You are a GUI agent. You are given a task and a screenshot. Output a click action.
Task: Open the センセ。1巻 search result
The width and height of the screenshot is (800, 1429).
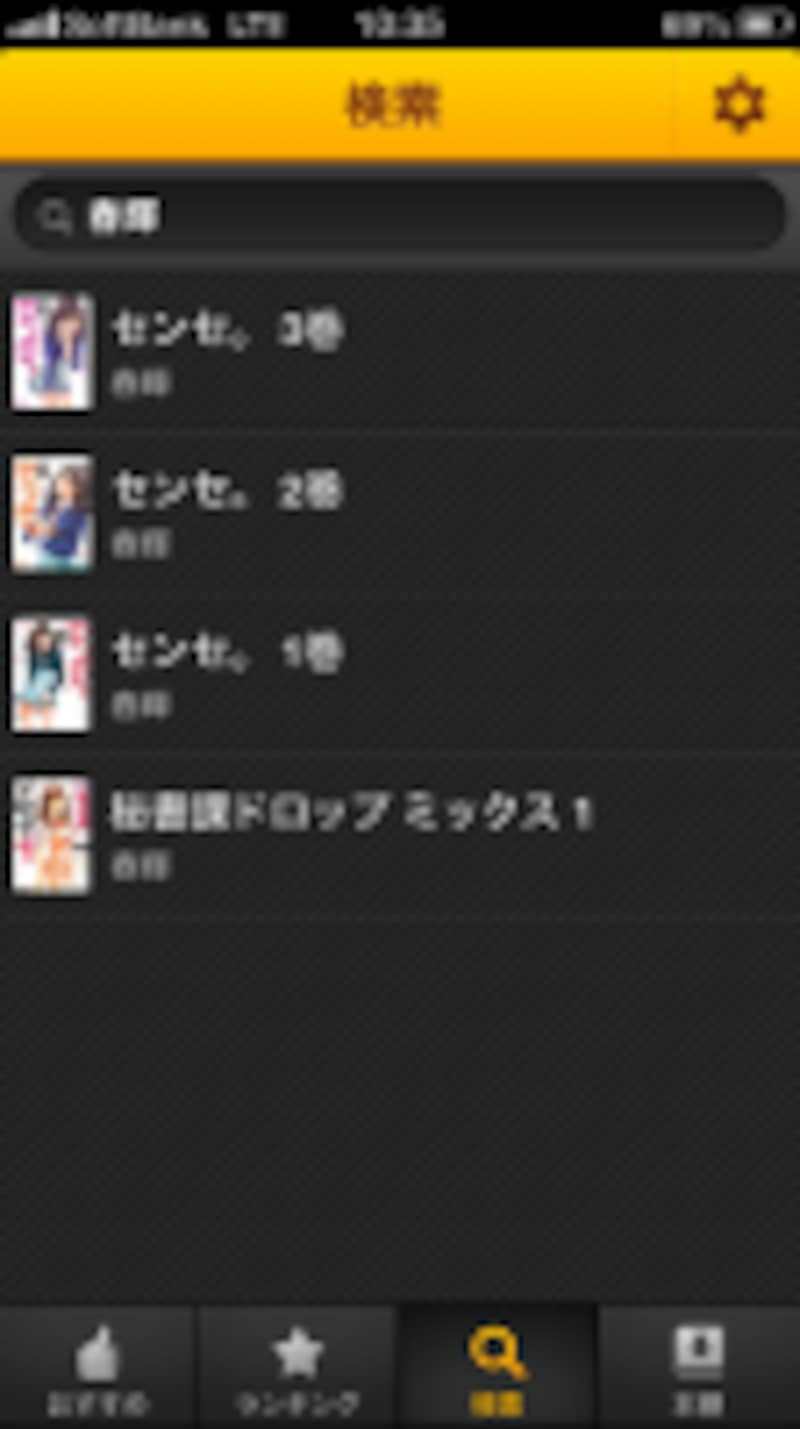(x=400, y=673)
